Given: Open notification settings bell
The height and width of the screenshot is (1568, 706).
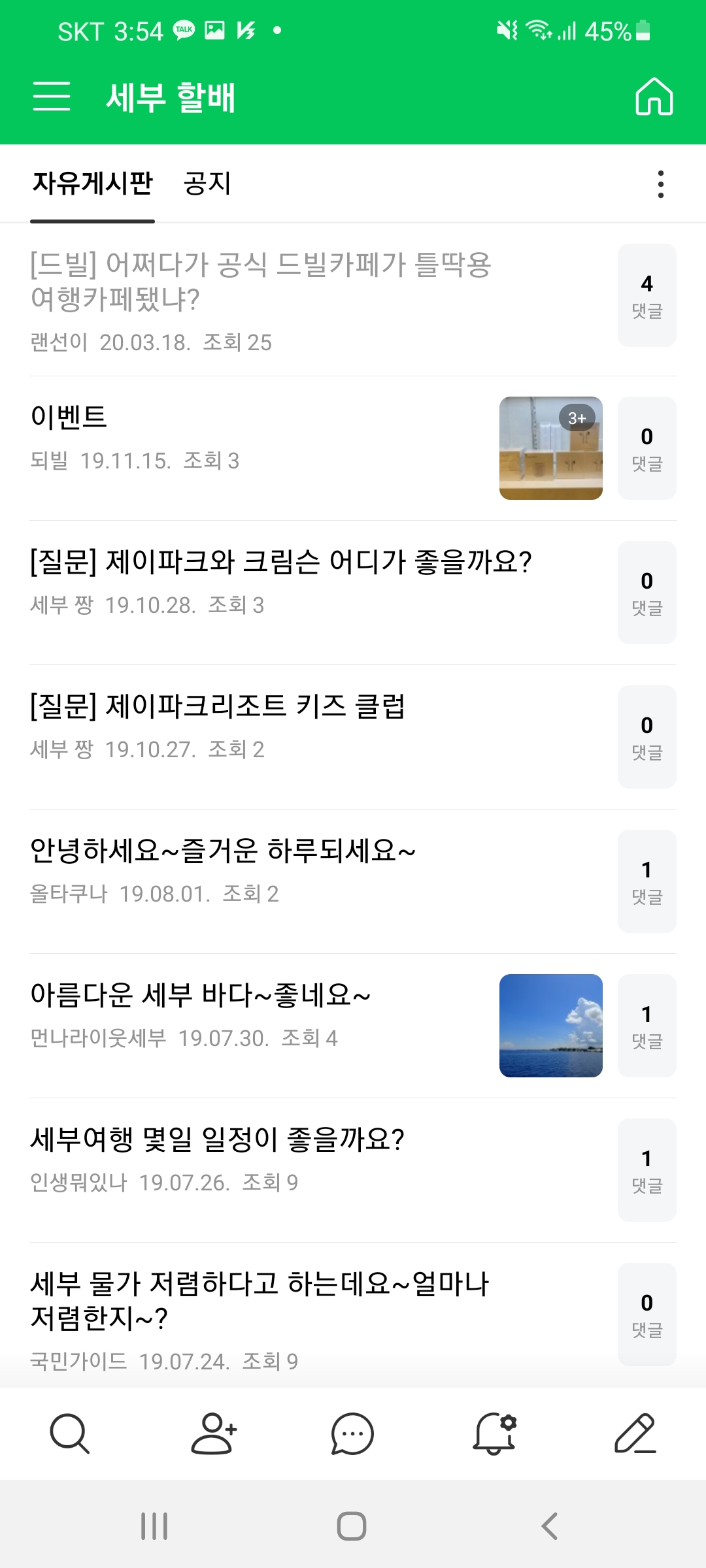Looking at the screenshot, I should click(494, 1433).
